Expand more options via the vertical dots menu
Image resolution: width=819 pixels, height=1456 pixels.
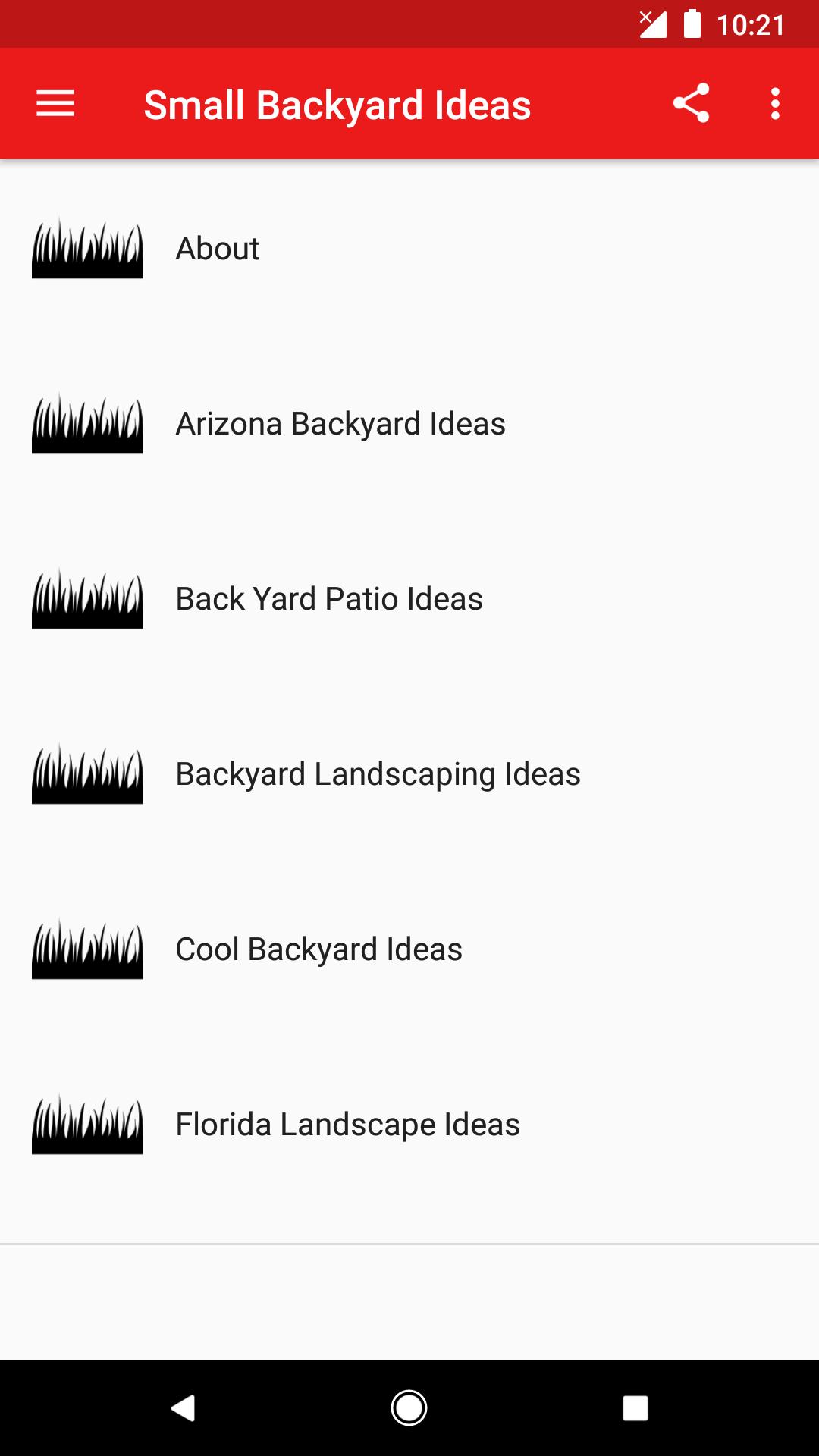774,103
